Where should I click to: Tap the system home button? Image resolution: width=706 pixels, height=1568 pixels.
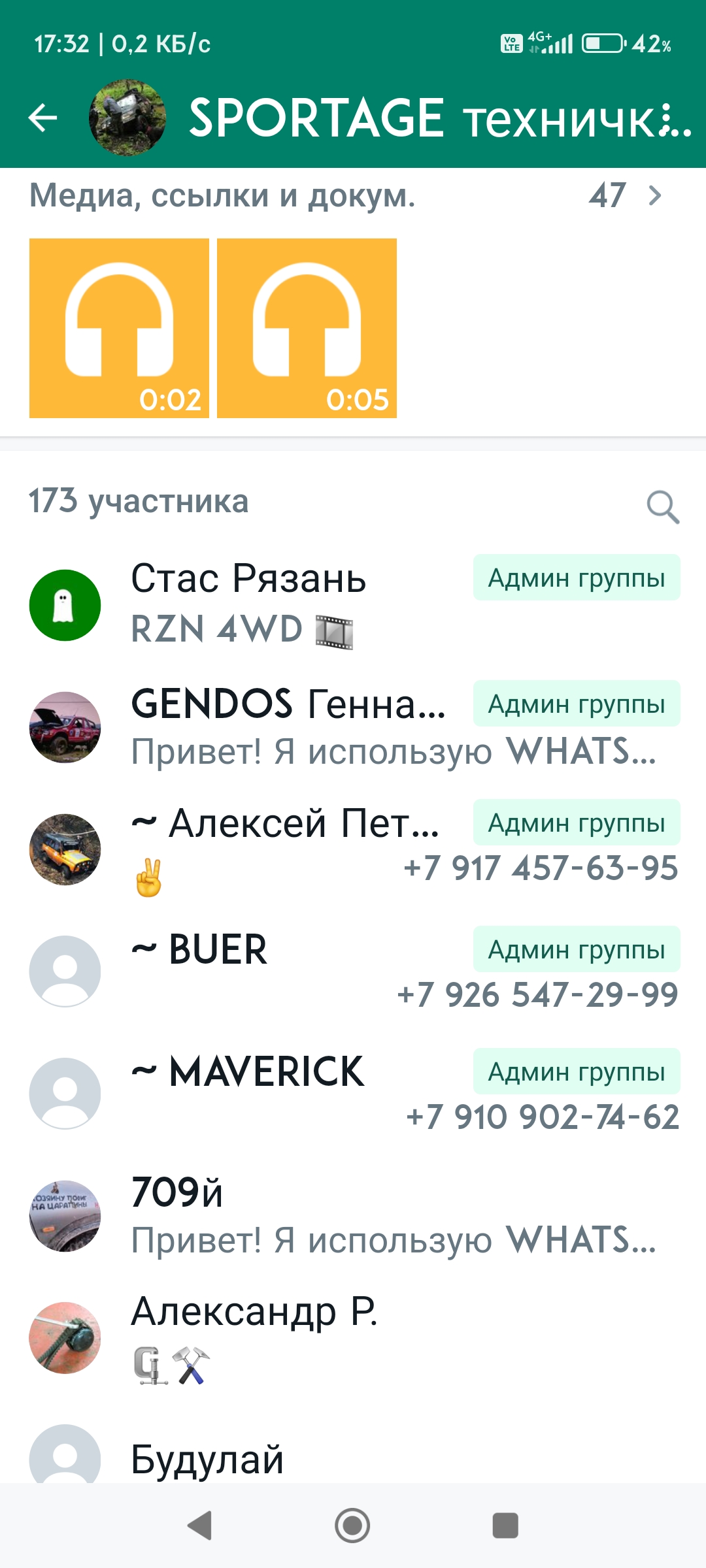(x=352, y=1526)
